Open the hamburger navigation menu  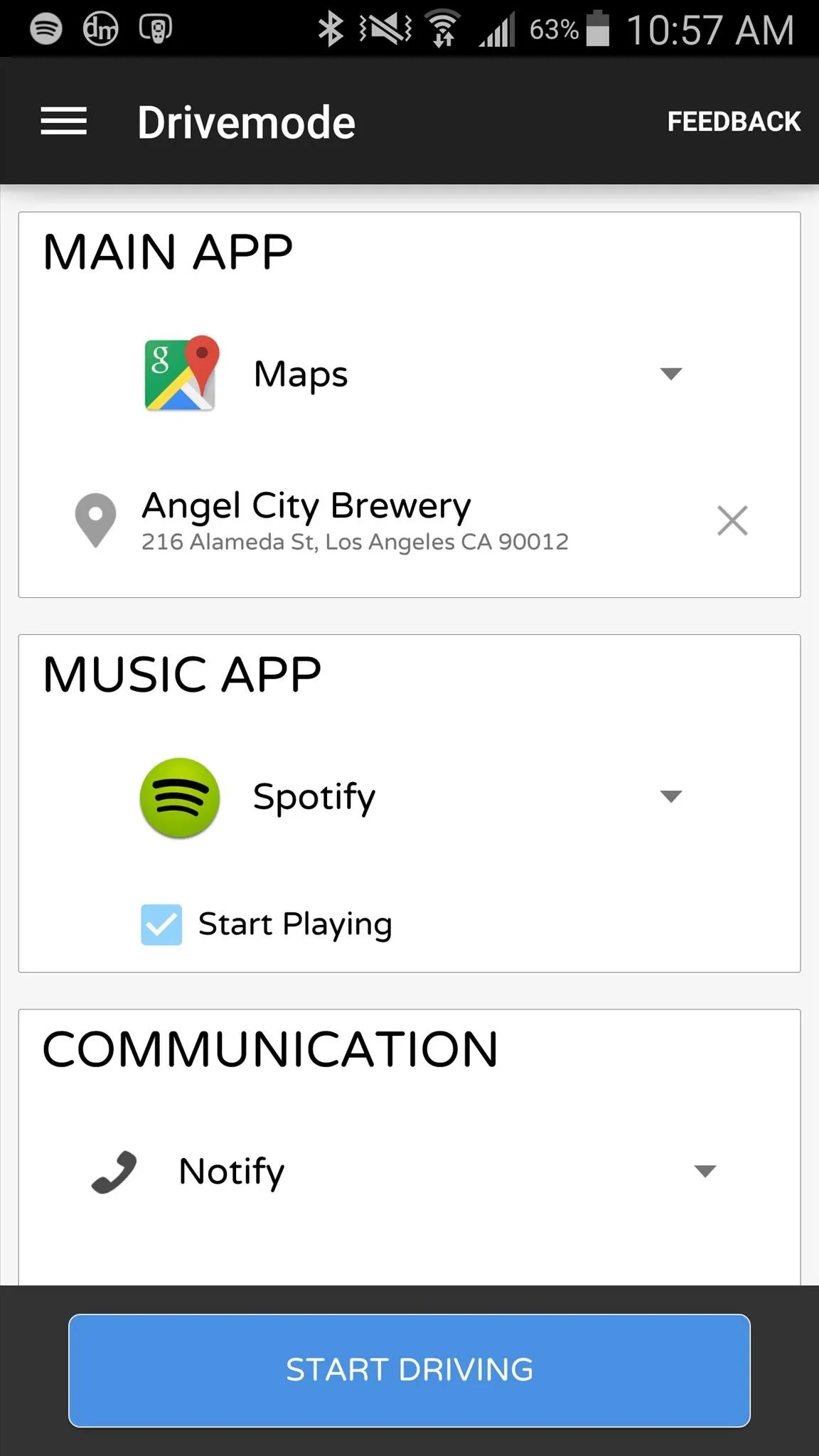coord(63,121)
